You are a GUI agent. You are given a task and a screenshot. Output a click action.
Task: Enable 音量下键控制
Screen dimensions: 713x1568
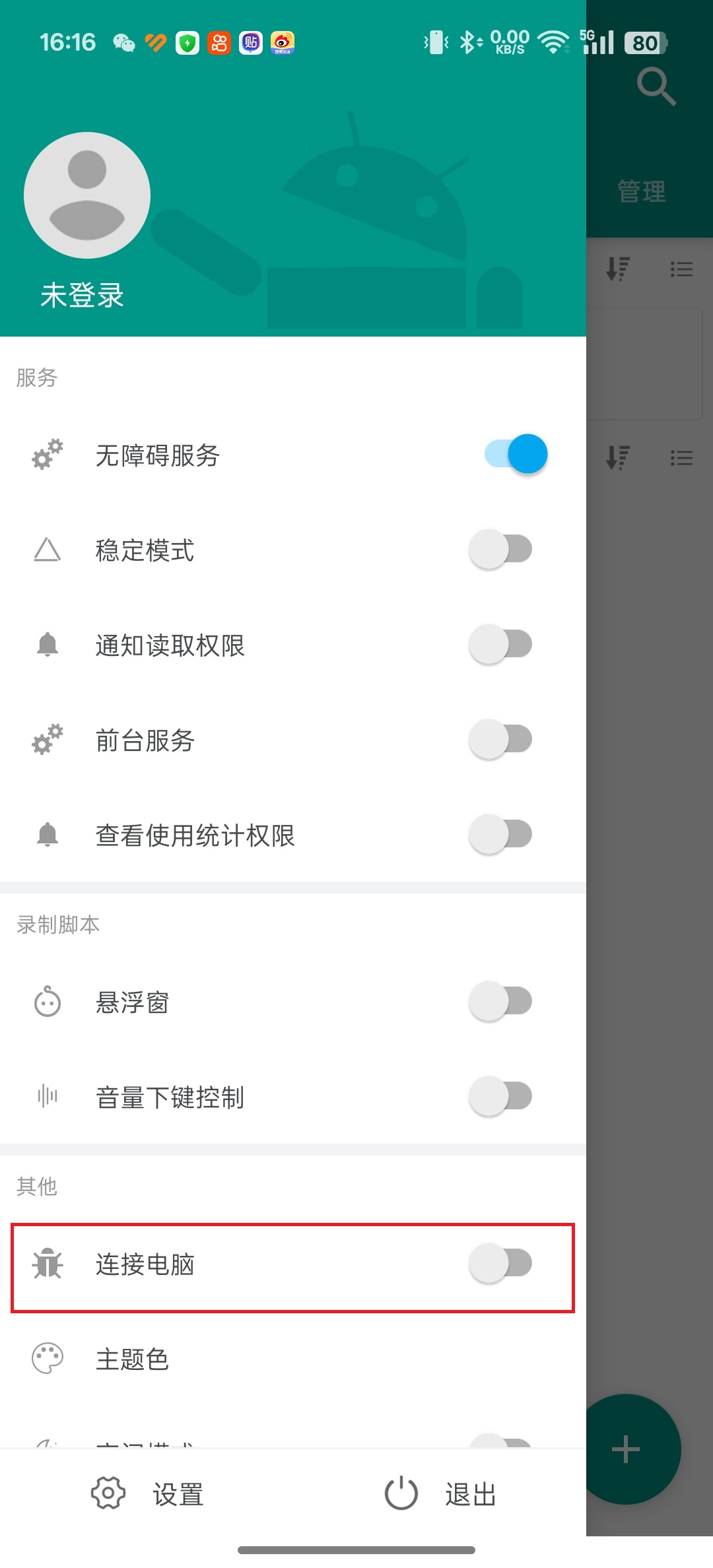coord(501,1096)
